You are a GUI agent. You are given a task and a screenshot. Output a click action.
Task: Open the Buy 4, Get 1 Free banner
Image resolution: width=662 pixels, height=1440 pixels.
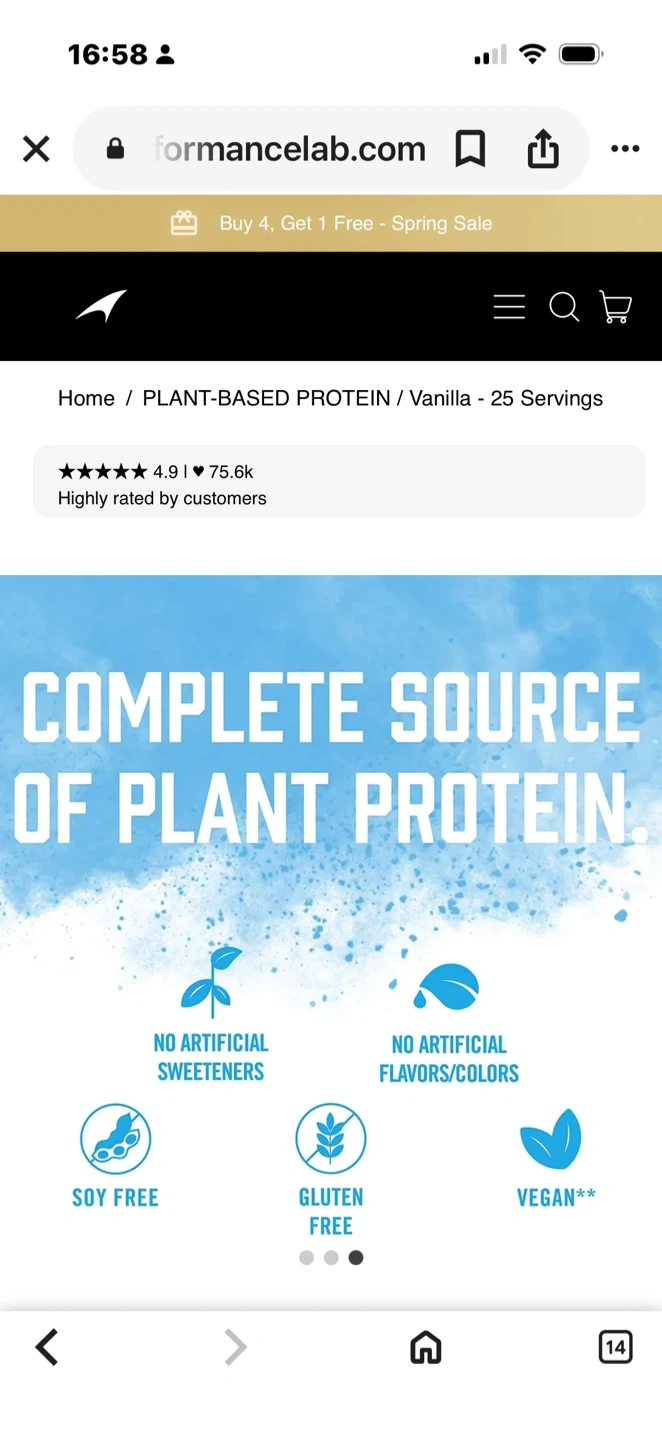tap(331, 223)
